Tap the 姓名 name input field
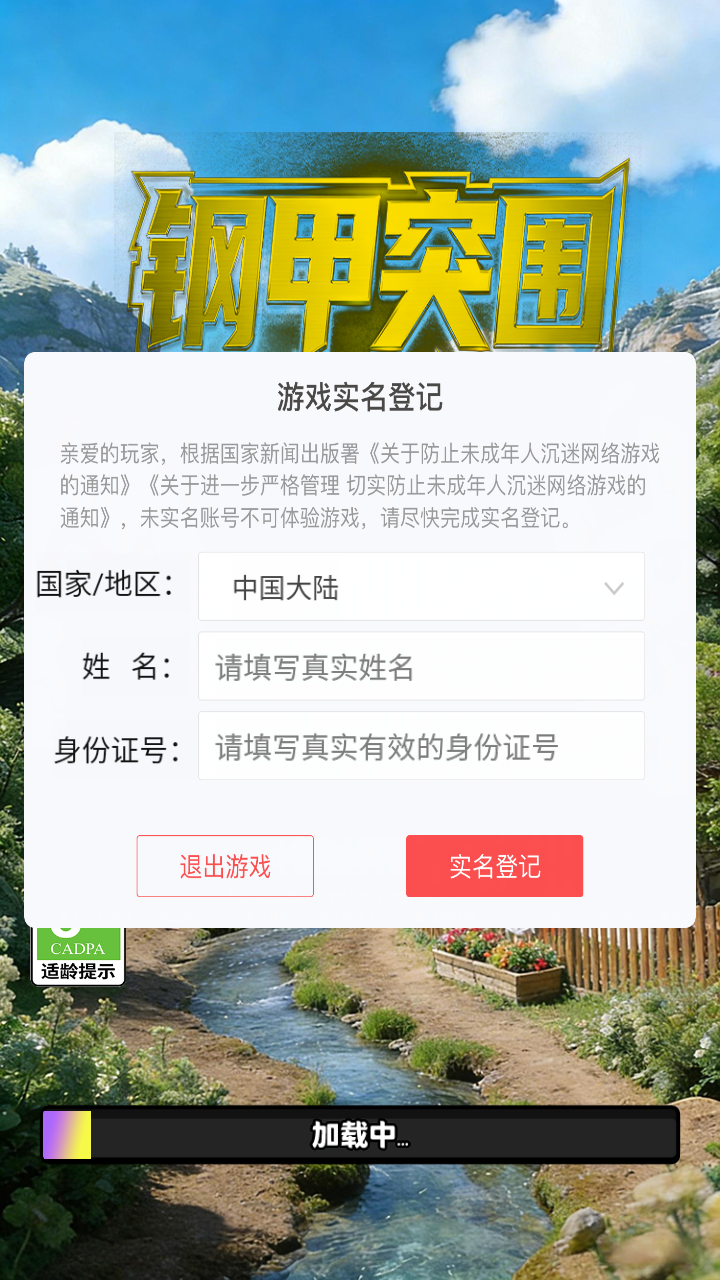This screenshot has width=720, height=1280. coord(420,666)
